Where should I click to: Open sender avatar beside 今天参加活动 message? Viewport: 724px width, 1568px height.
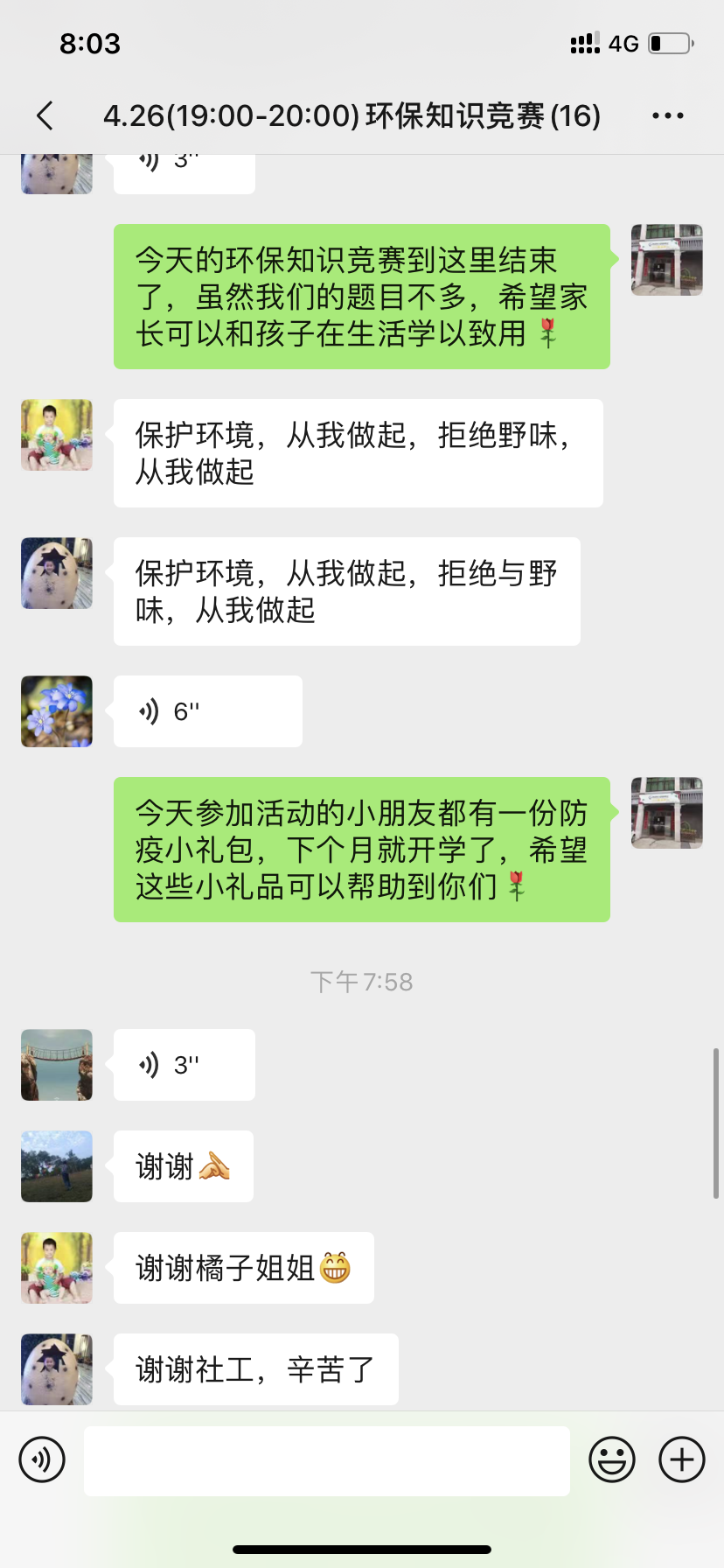point(666,813)
